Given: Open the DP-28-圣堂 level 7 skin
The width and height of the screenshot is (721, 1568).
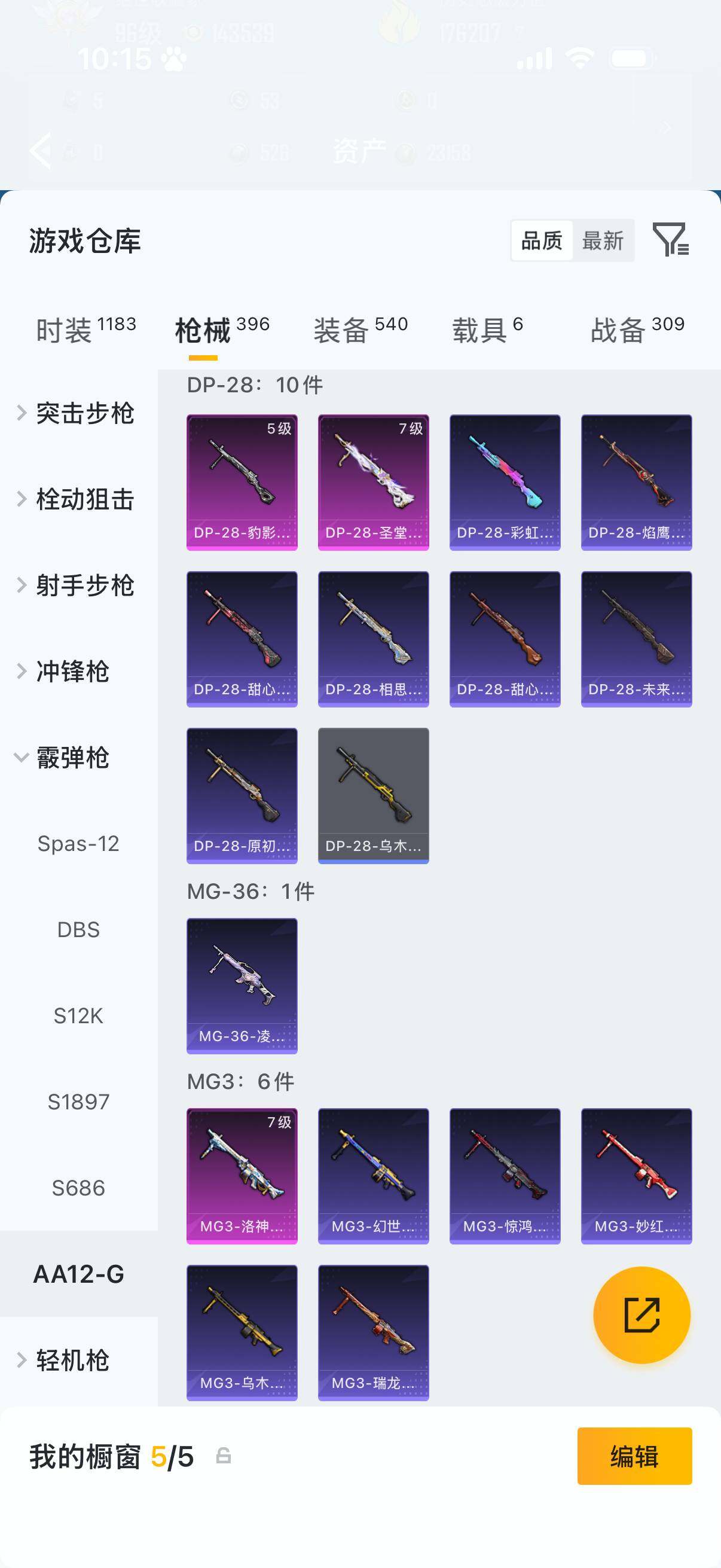Looking at the screenshot, I should point(373,482).
